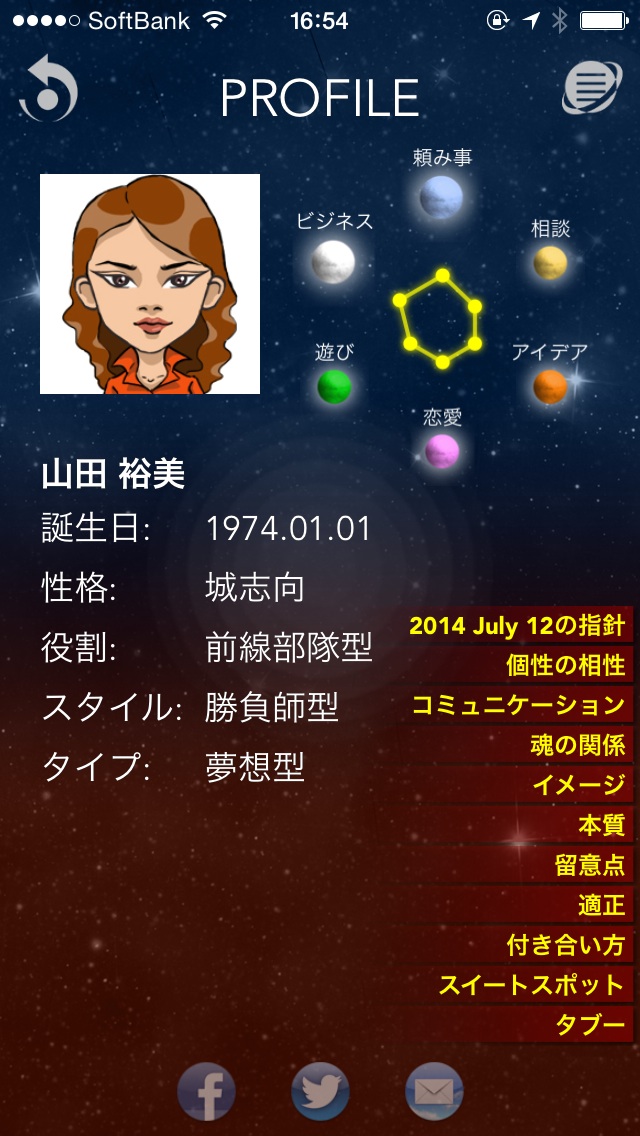
Task: Send profile by email
Action: pos(434,1091)
